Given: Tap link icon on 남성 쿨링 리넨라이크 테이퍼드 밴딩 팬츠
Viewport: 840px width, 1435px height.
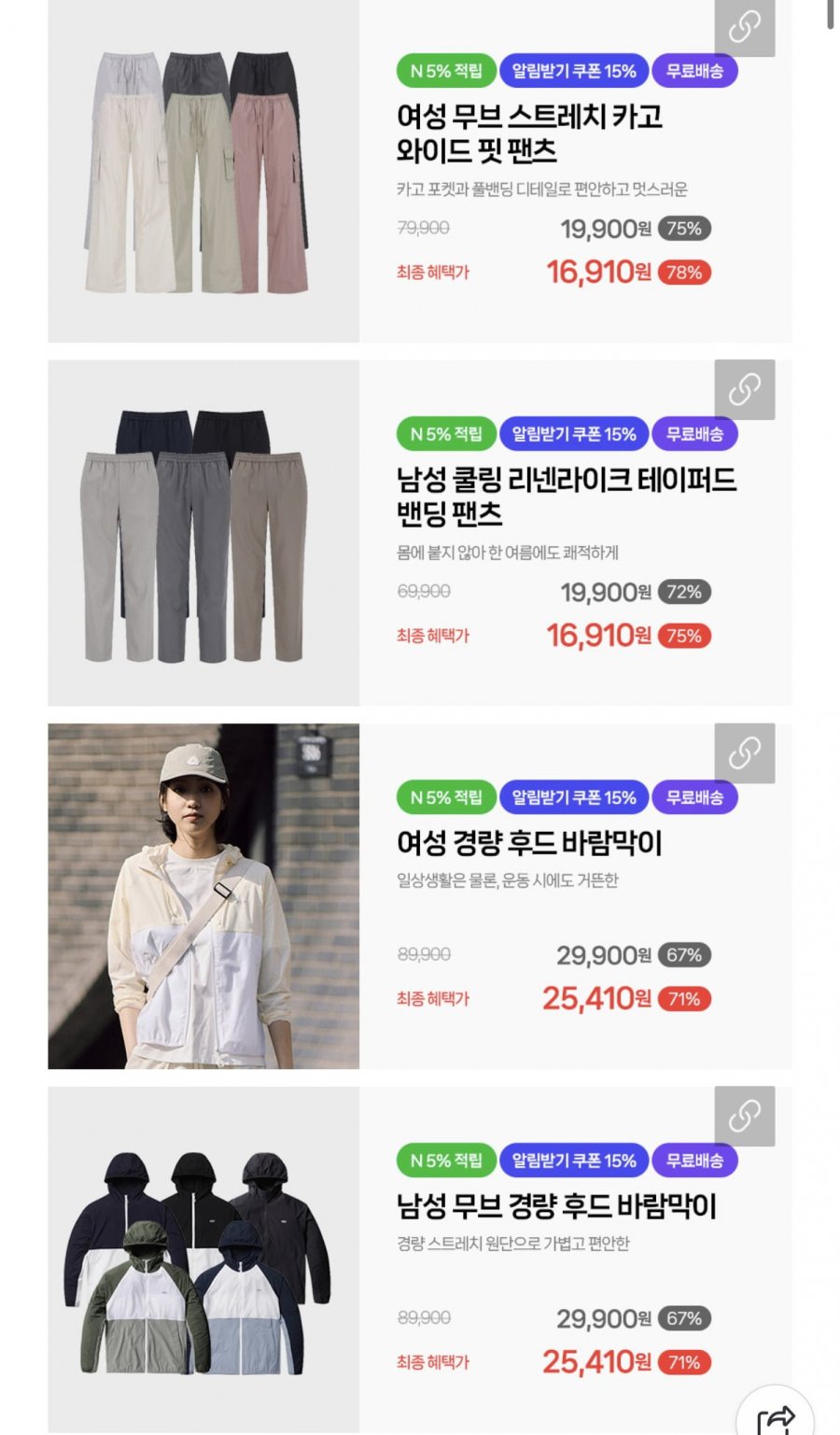Looking at the screenshot, I should [744, 389].
